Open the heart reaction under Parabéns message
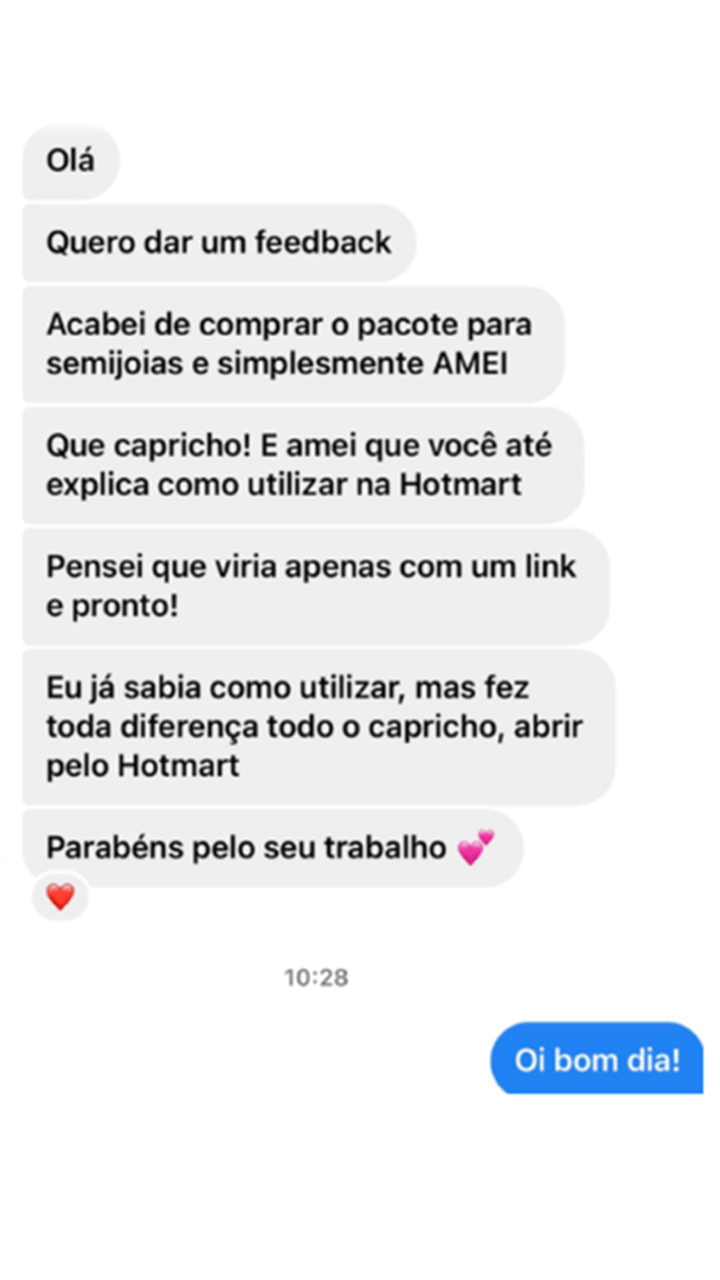The image size is (720, 1280). (x=60, y=897)
